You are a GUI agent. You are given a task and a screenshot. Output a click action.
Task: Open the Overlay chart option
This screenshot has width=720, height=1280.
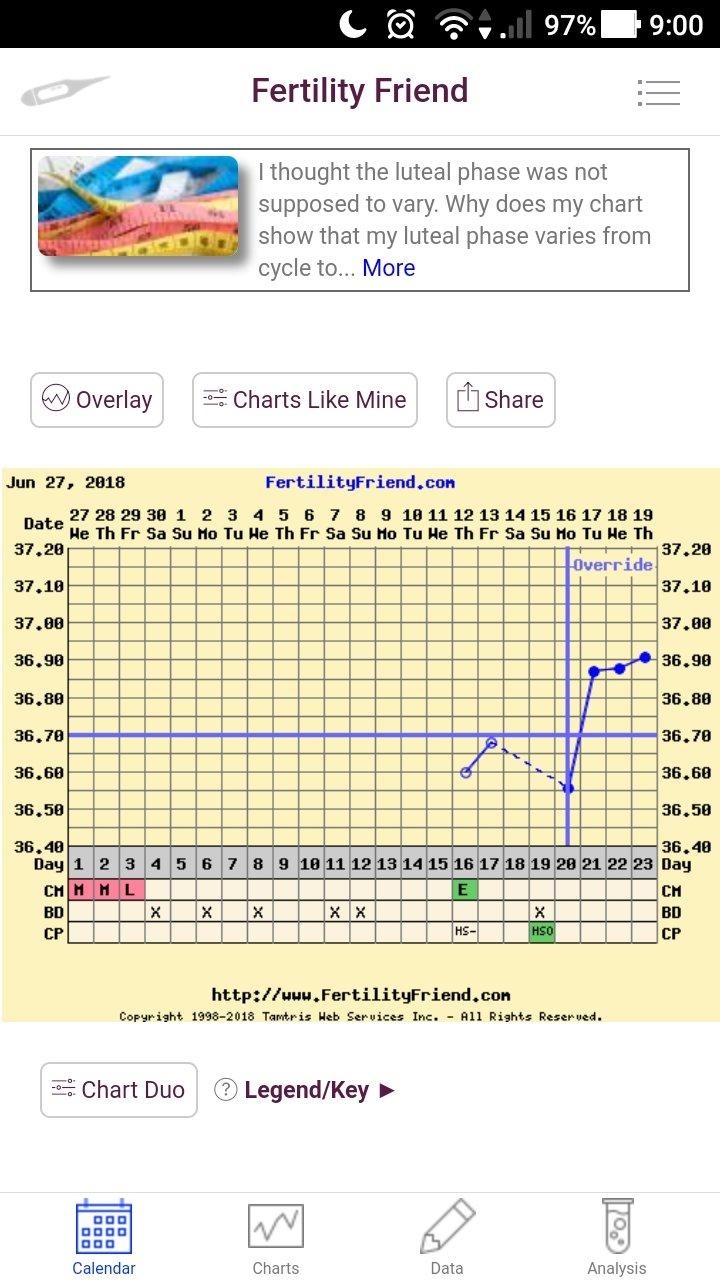pyautogui.click(x=97, y=400)
